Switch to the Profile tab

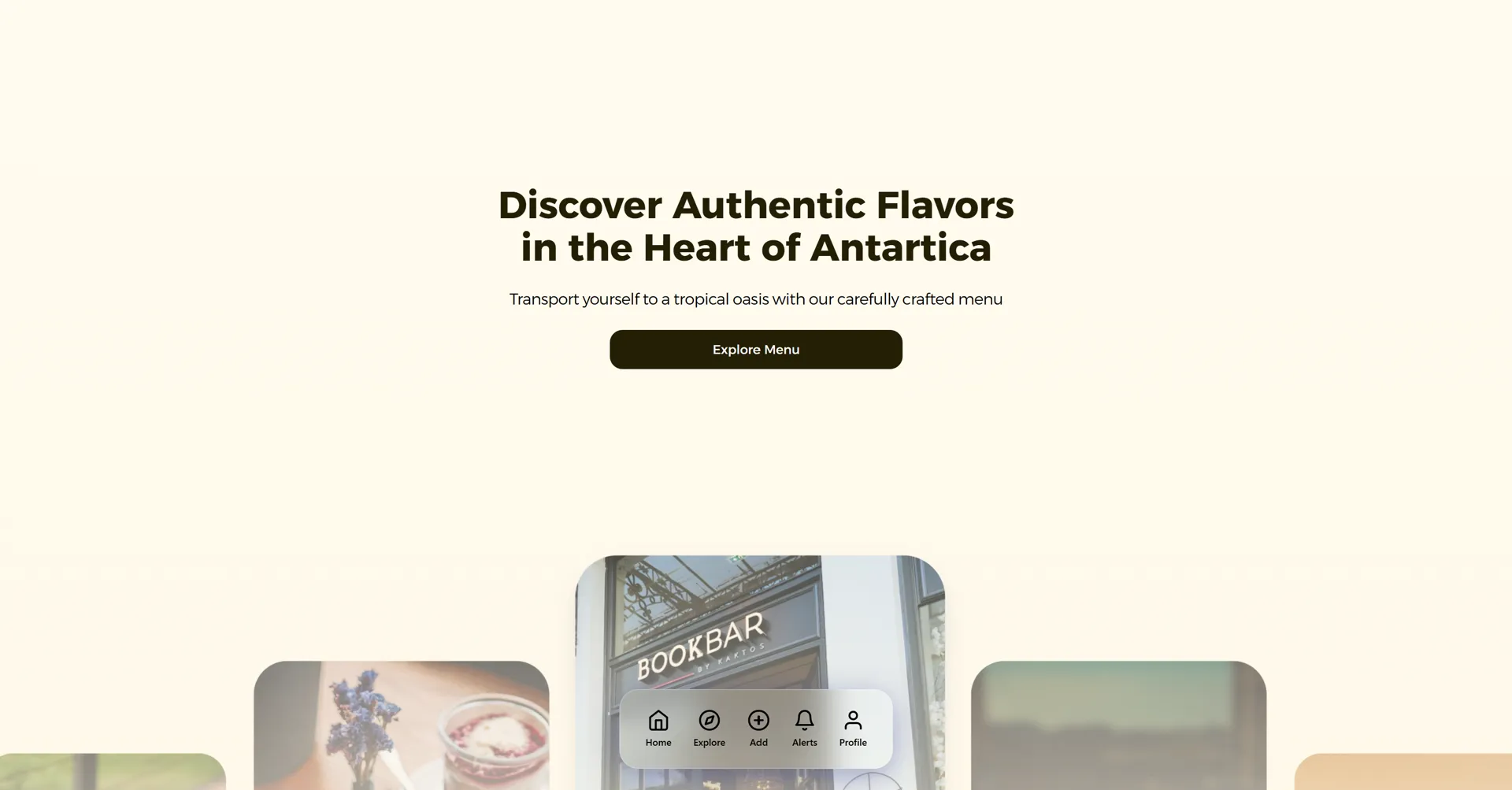pos(853,728)
